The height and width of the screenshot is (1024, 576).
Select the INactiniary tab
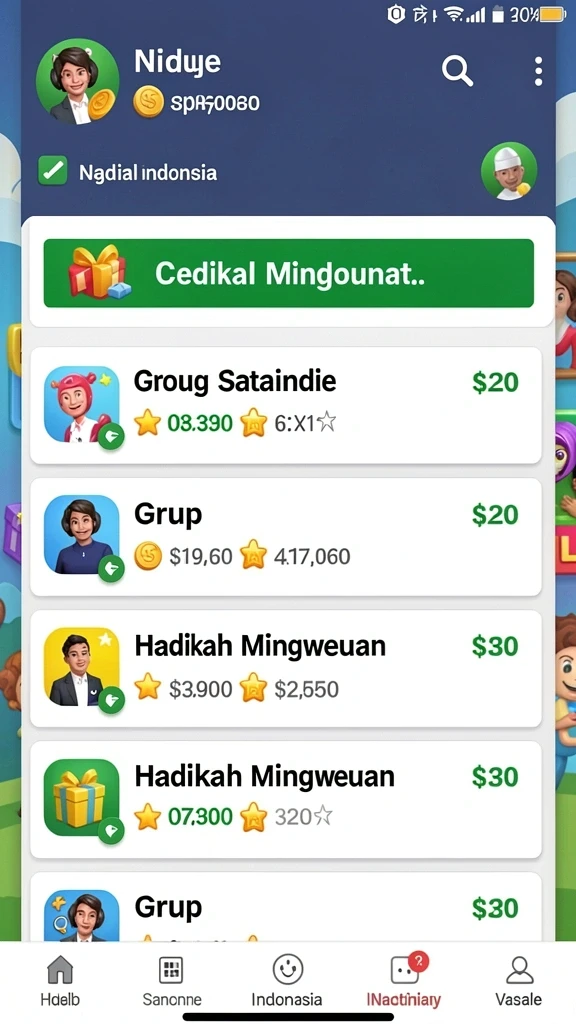point(404,981)
